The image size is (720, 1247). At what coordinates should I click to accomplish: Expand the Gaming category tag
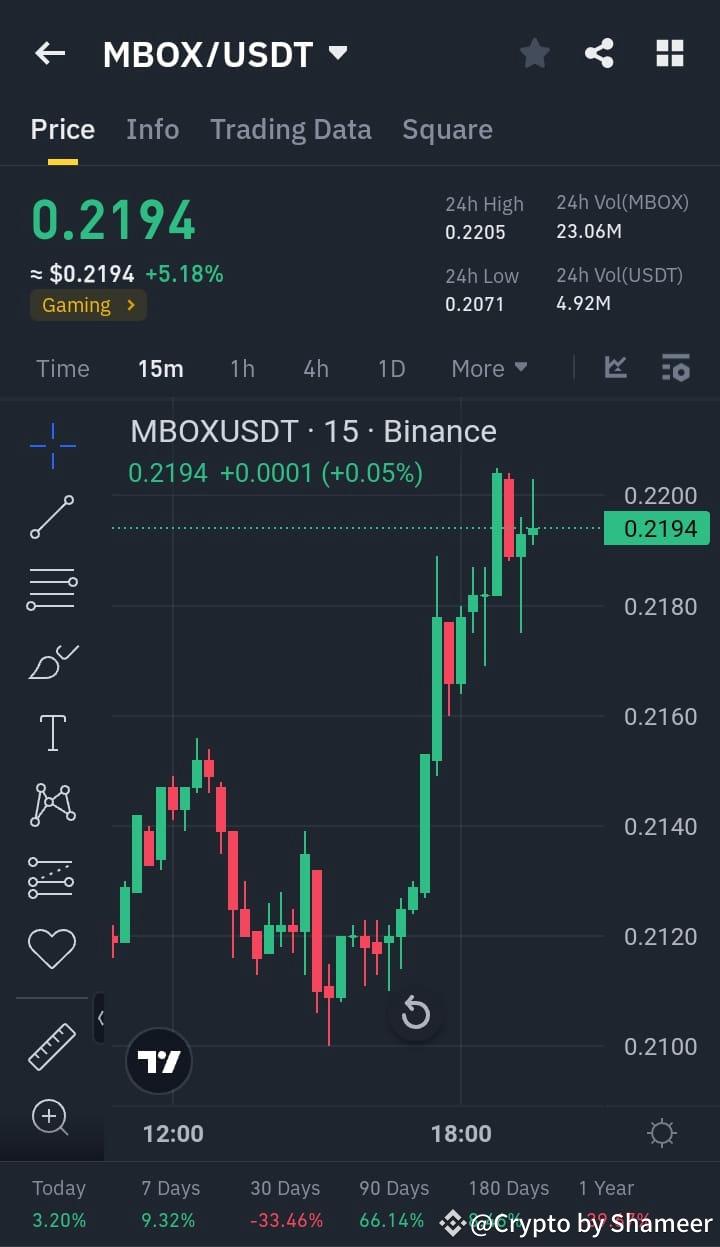88,305
